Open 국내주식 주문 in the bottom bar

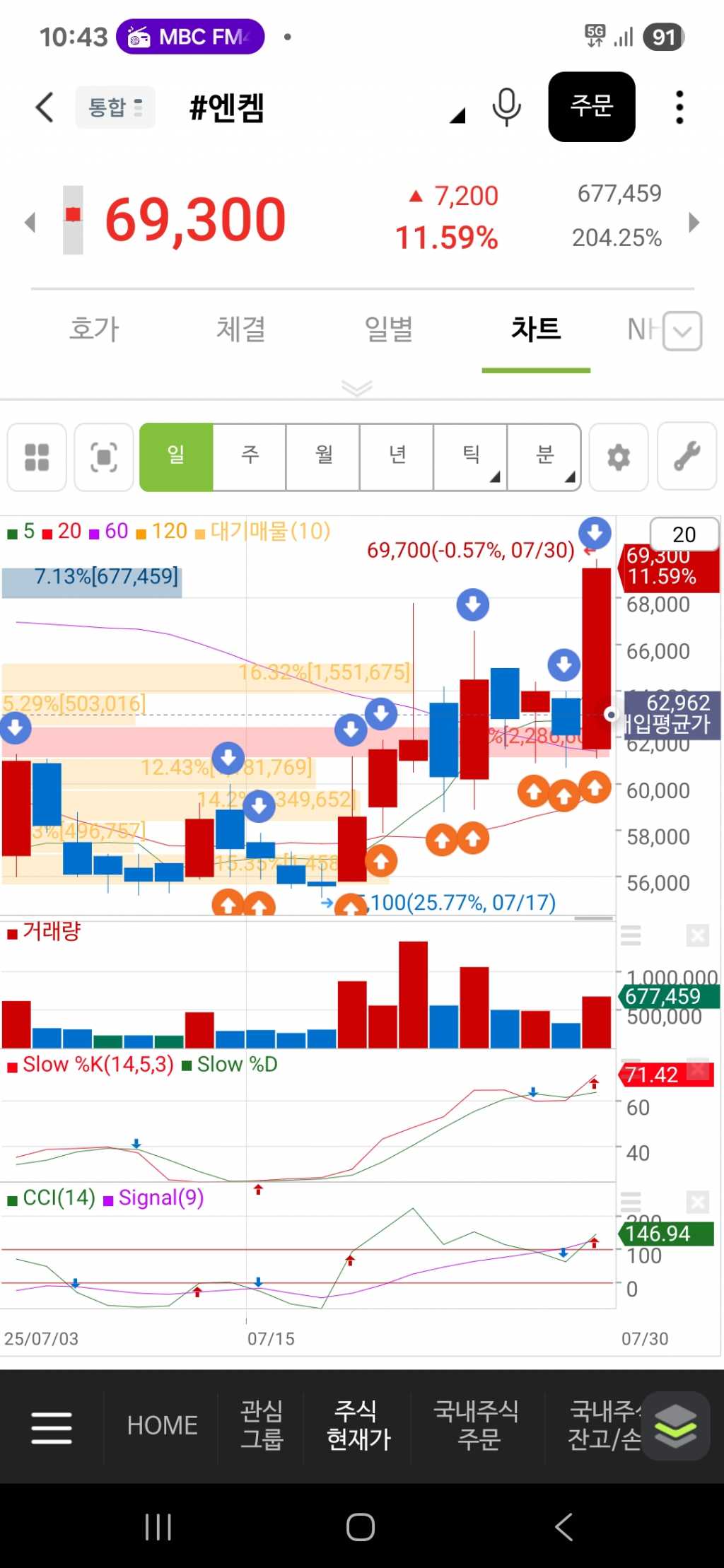pos(477,1425)
